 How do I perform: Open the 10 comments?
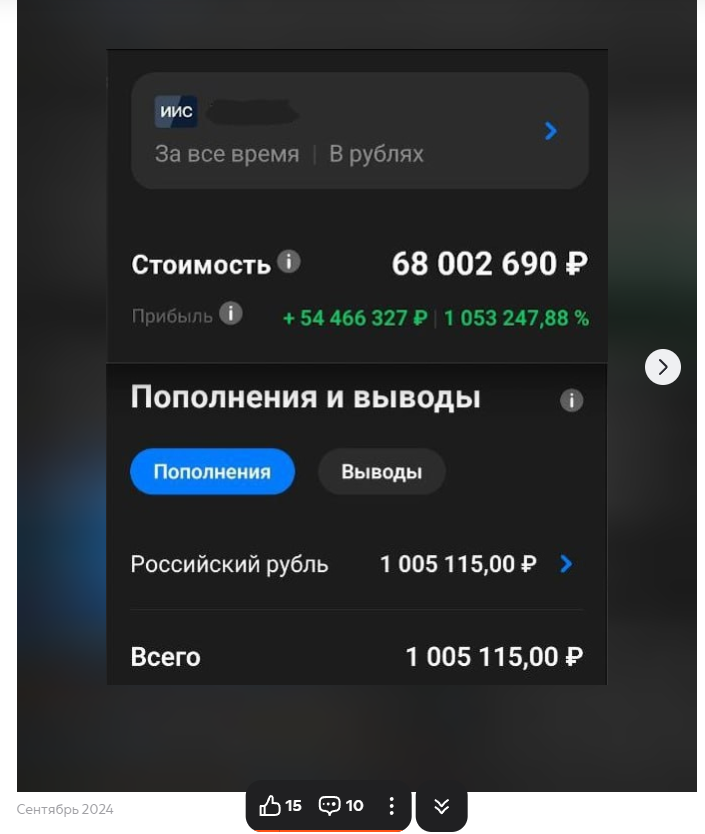coord(340,806)
